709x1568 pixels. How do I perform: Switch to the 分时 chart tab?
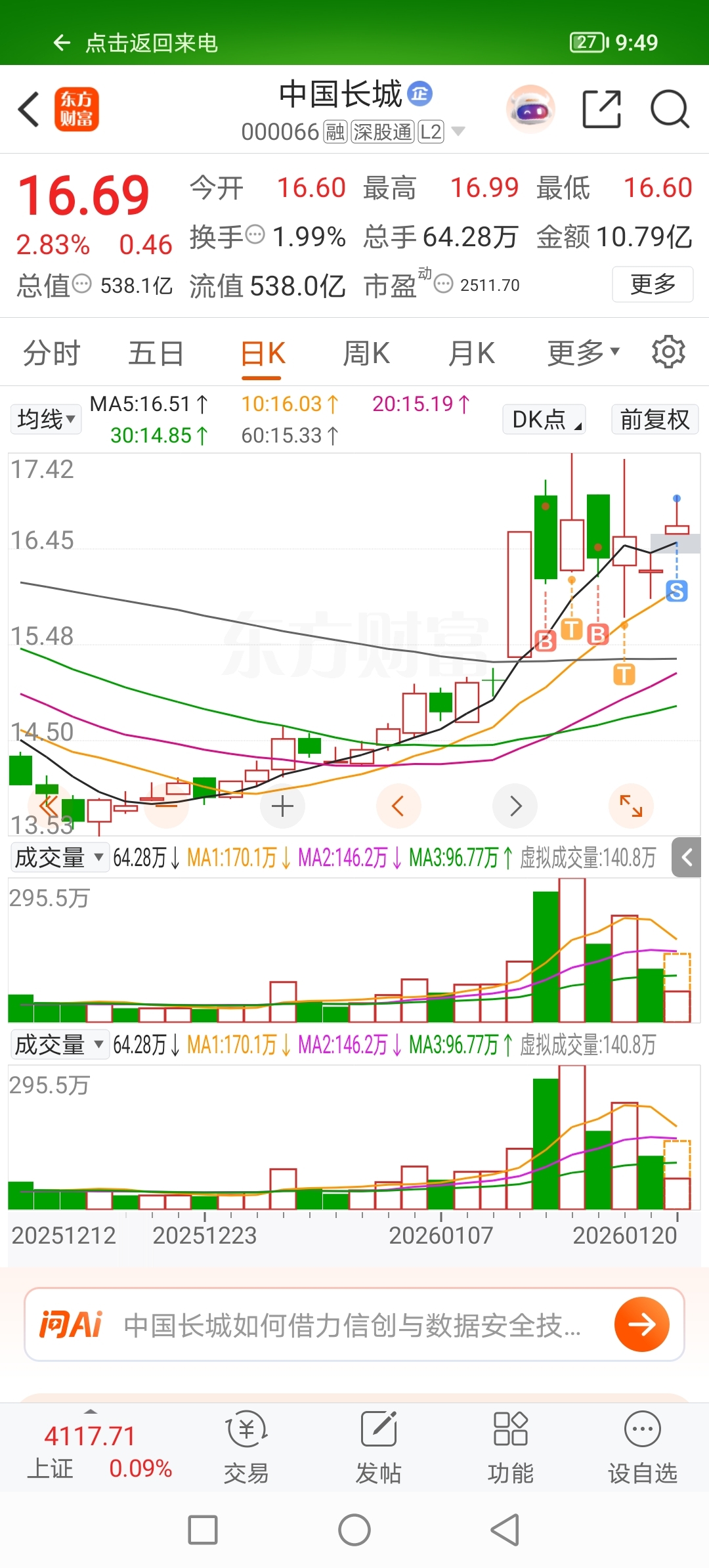coord(51,353)
